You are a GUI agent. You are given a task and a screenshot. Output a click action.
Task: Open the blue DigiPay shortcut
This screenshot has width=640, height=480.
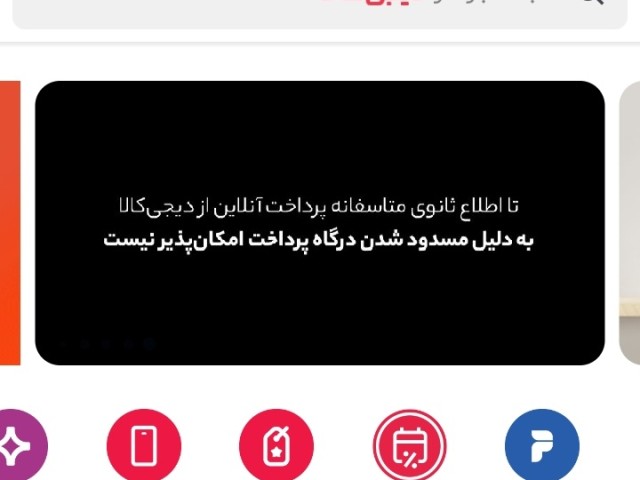click(541, 446)
